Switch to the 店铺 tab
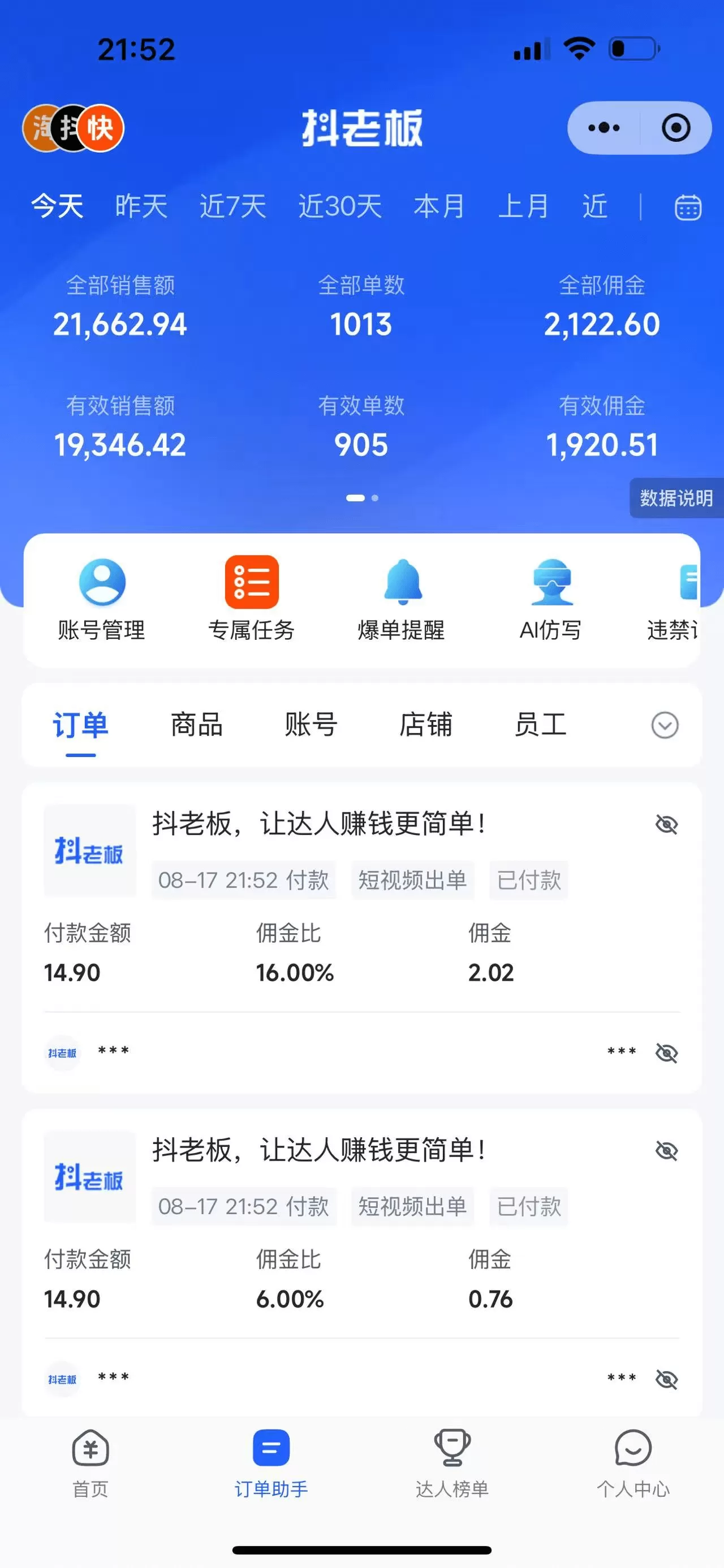This screenshot has width=724, height=1568. [427, 725]
